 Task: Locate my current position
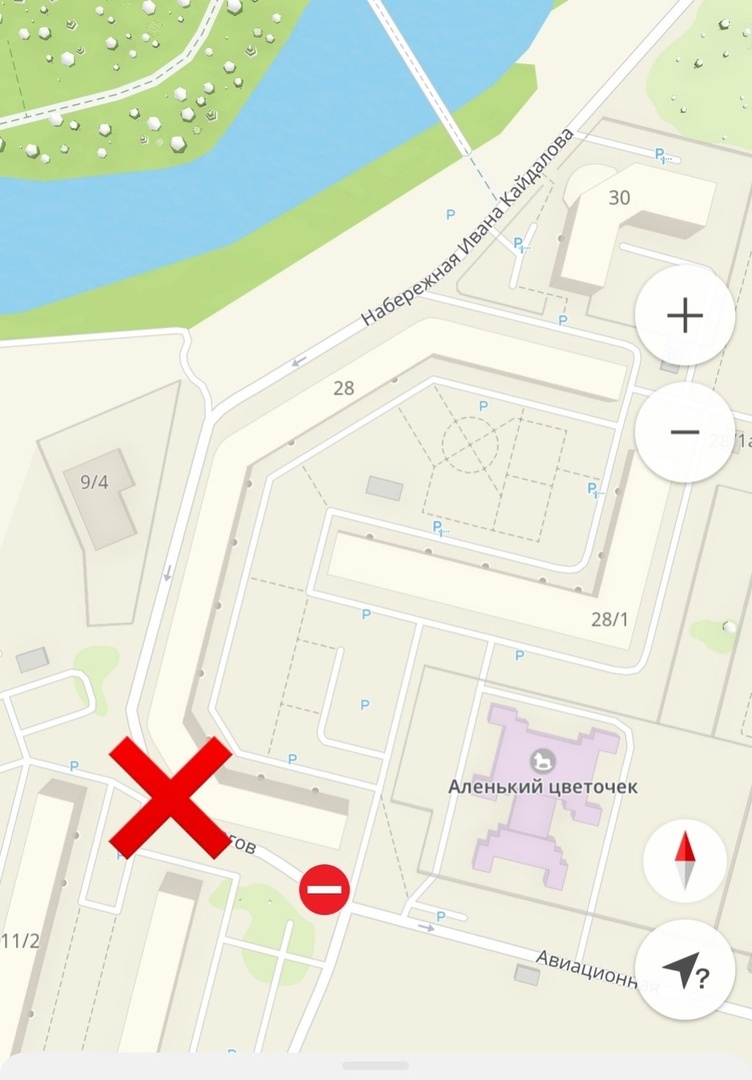click(x=685, y=970)
